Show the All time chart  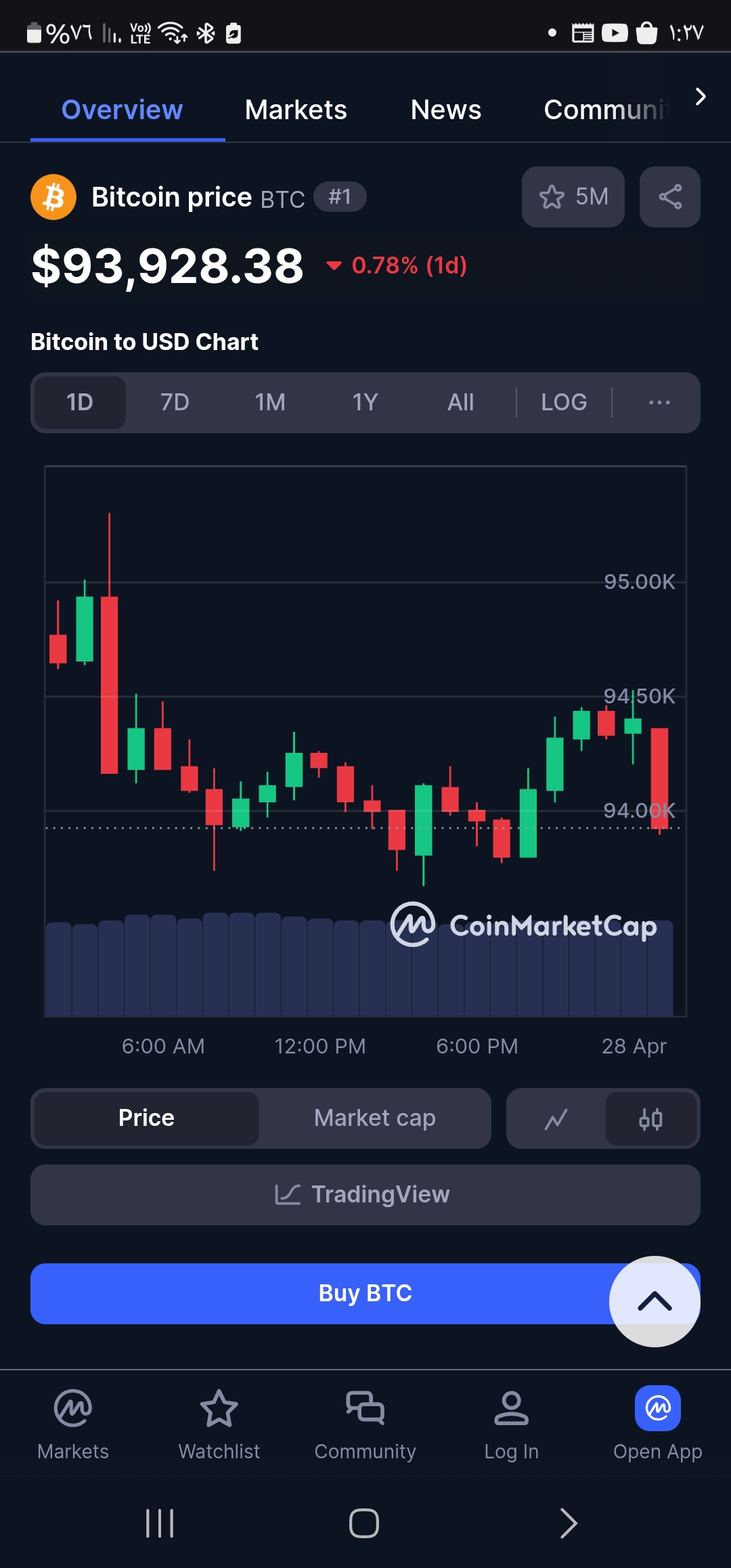point(460,402)
